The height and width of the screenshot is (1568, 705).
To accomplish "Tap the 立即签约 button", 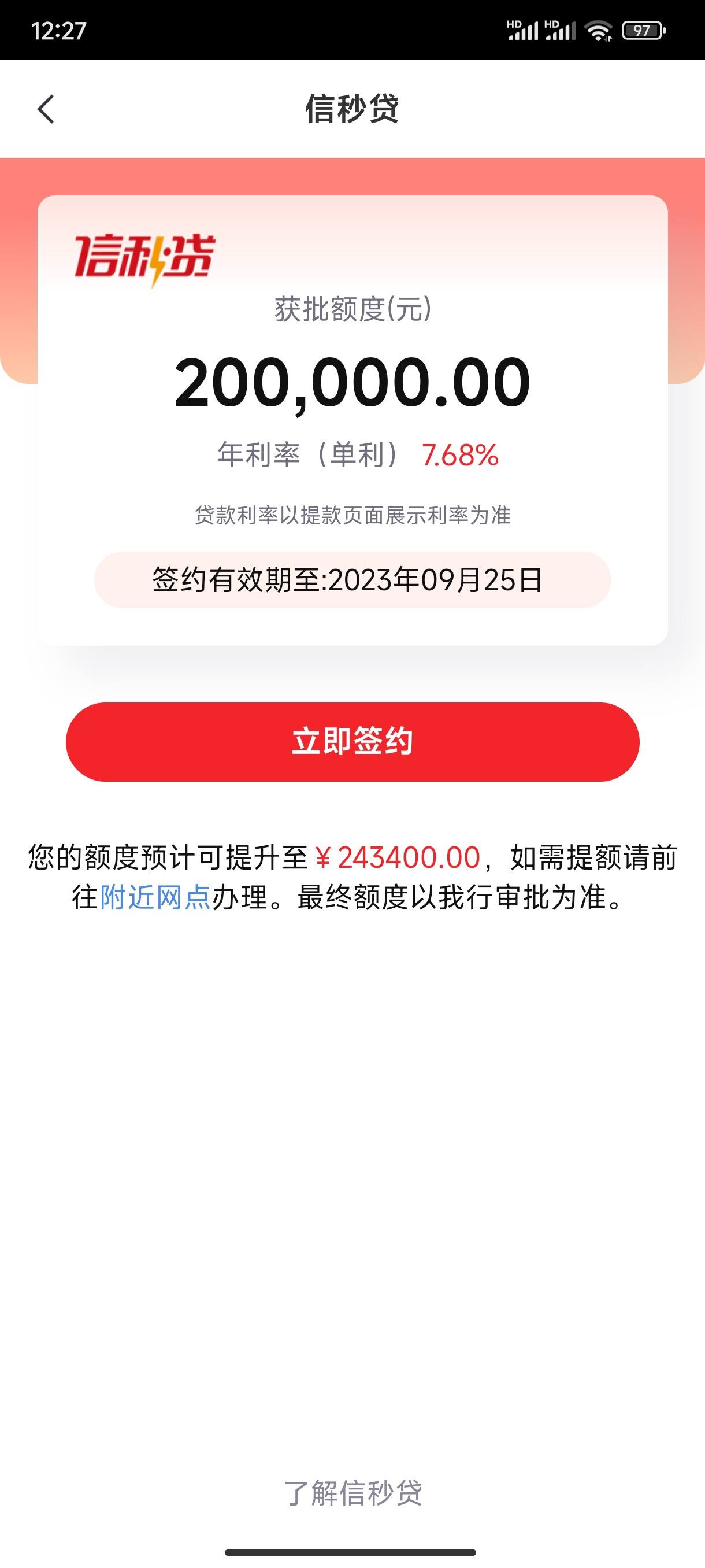I will pyautogui.click(x=352, y=741).
